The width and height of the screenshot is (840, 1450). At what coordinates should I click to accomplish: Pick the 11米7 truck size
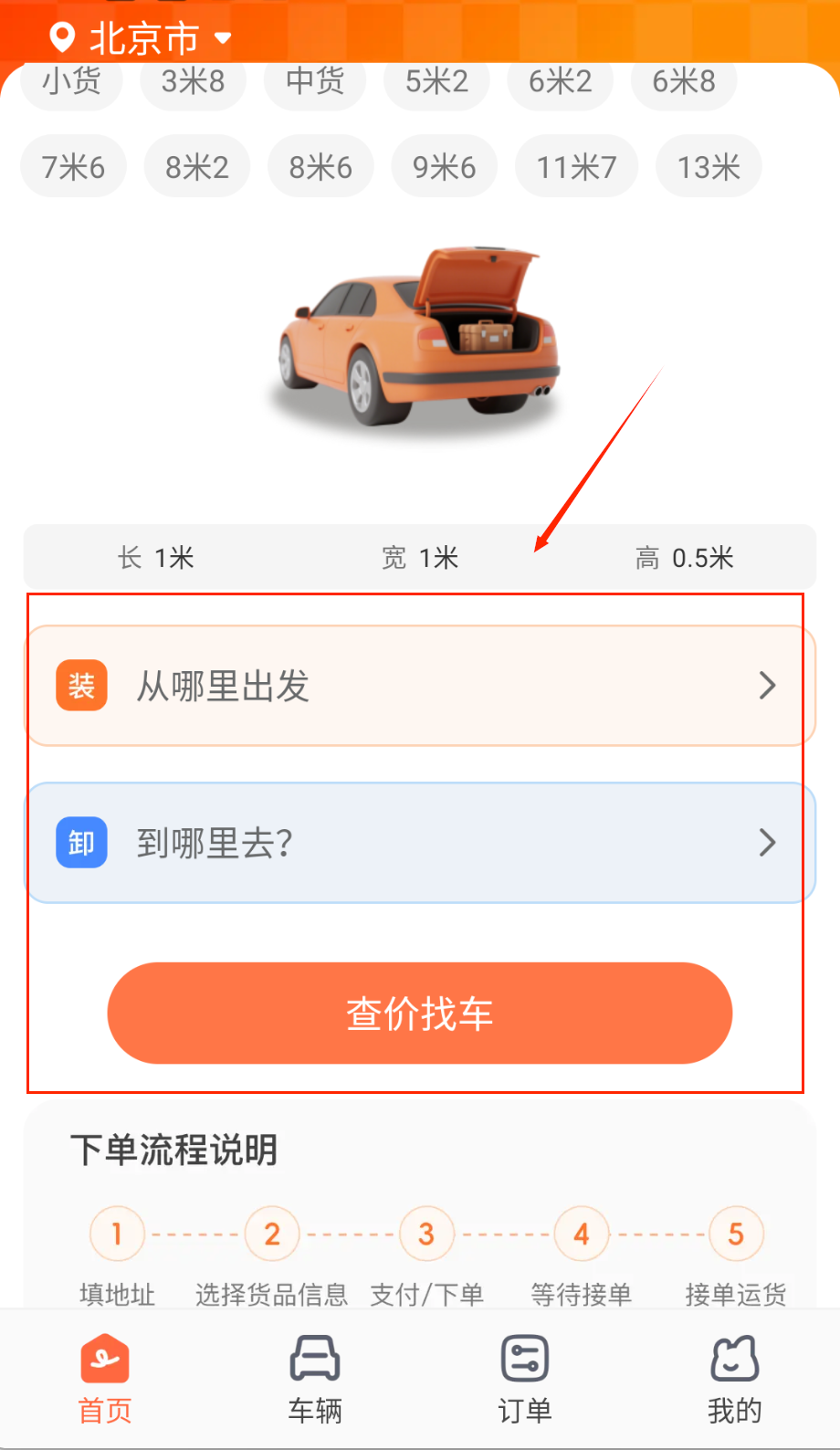(x=576, y=167)
